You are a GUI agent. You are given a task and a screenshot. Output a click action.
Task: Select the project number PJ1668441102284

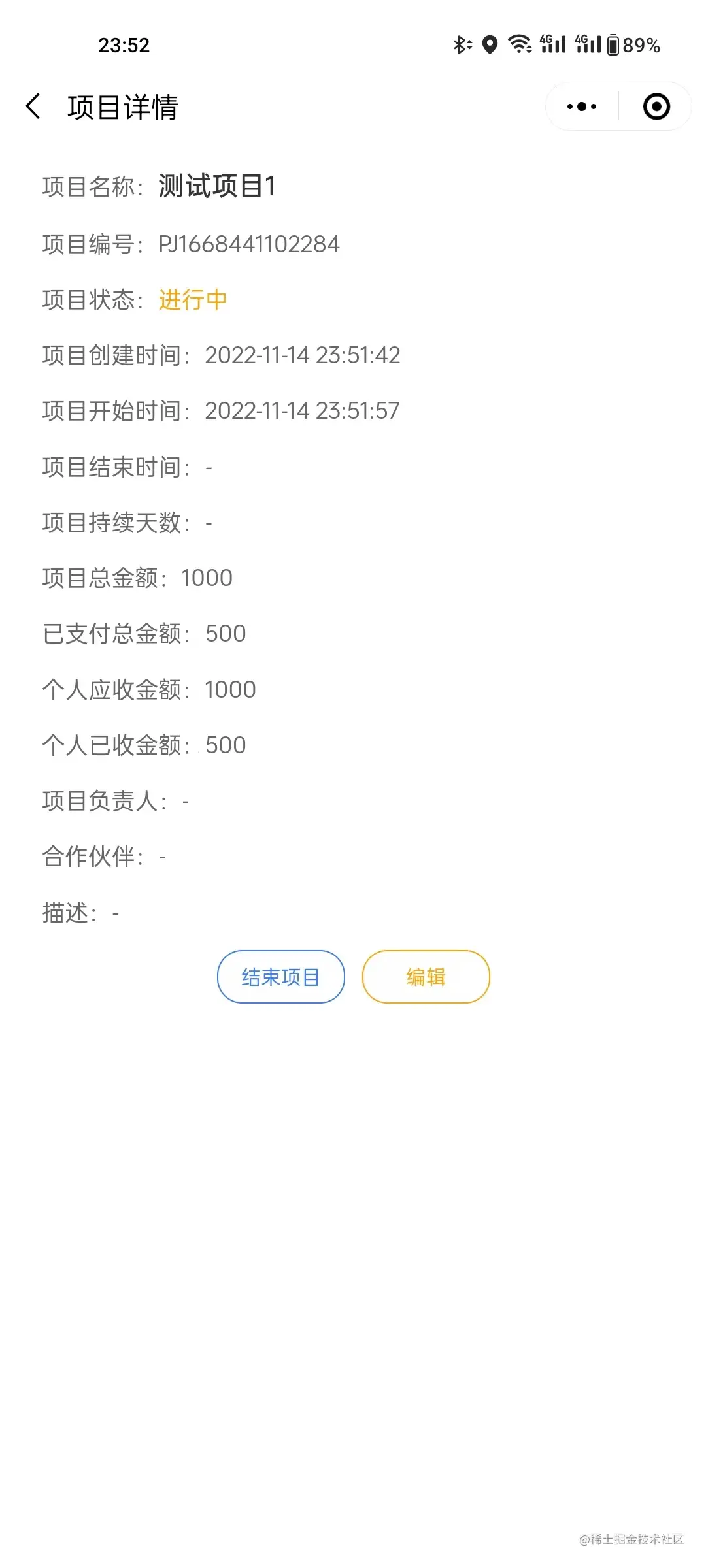pos(250,244)
